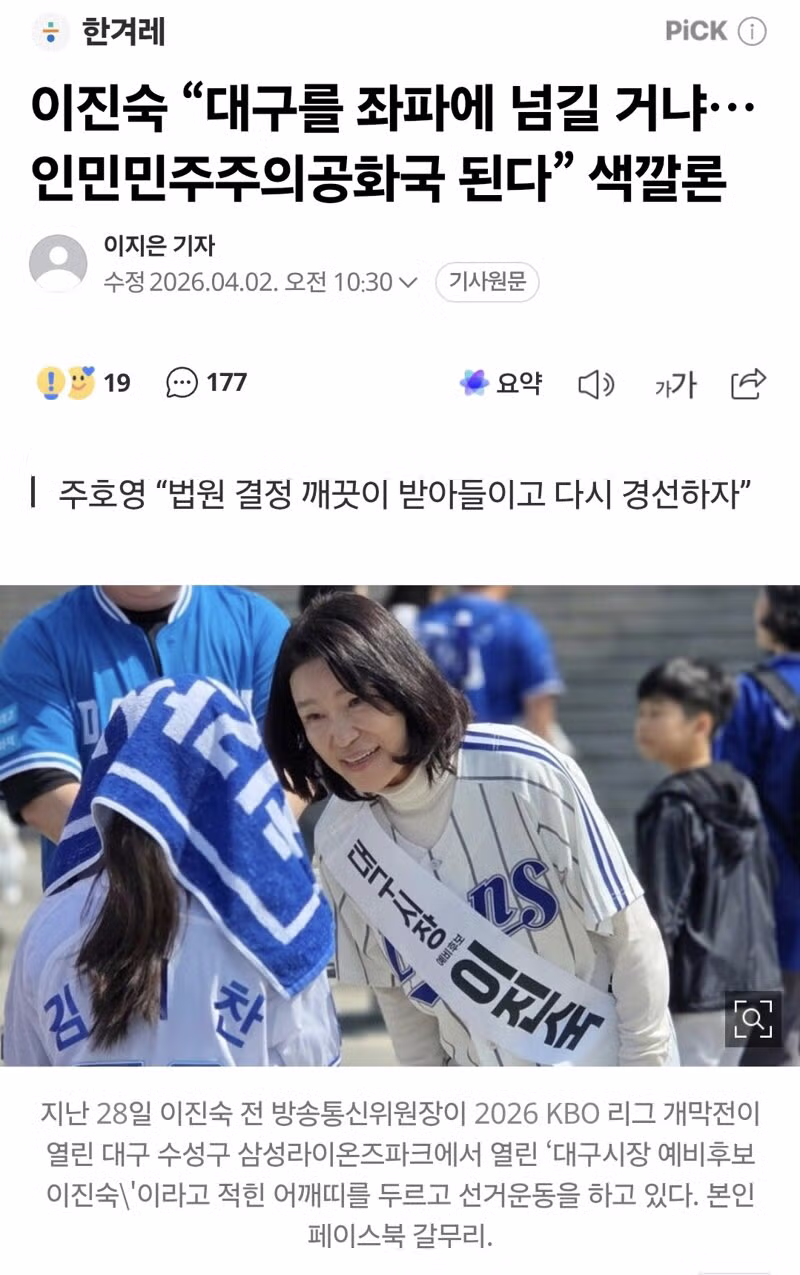The image size is (800, 1275).
Task: View the 177 comments
Action: click(206, 382)
